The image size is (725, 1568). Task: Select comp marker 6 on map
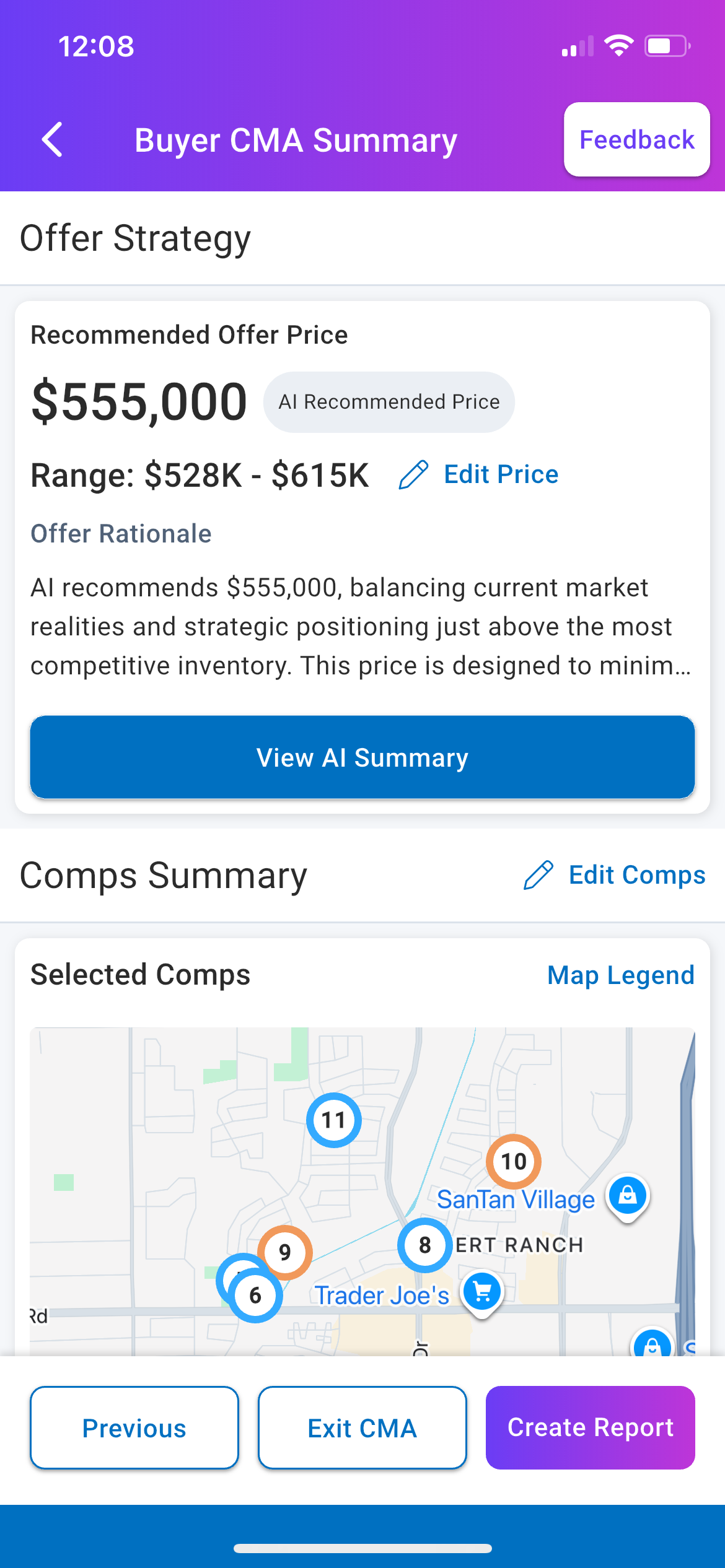[256, 1296]
